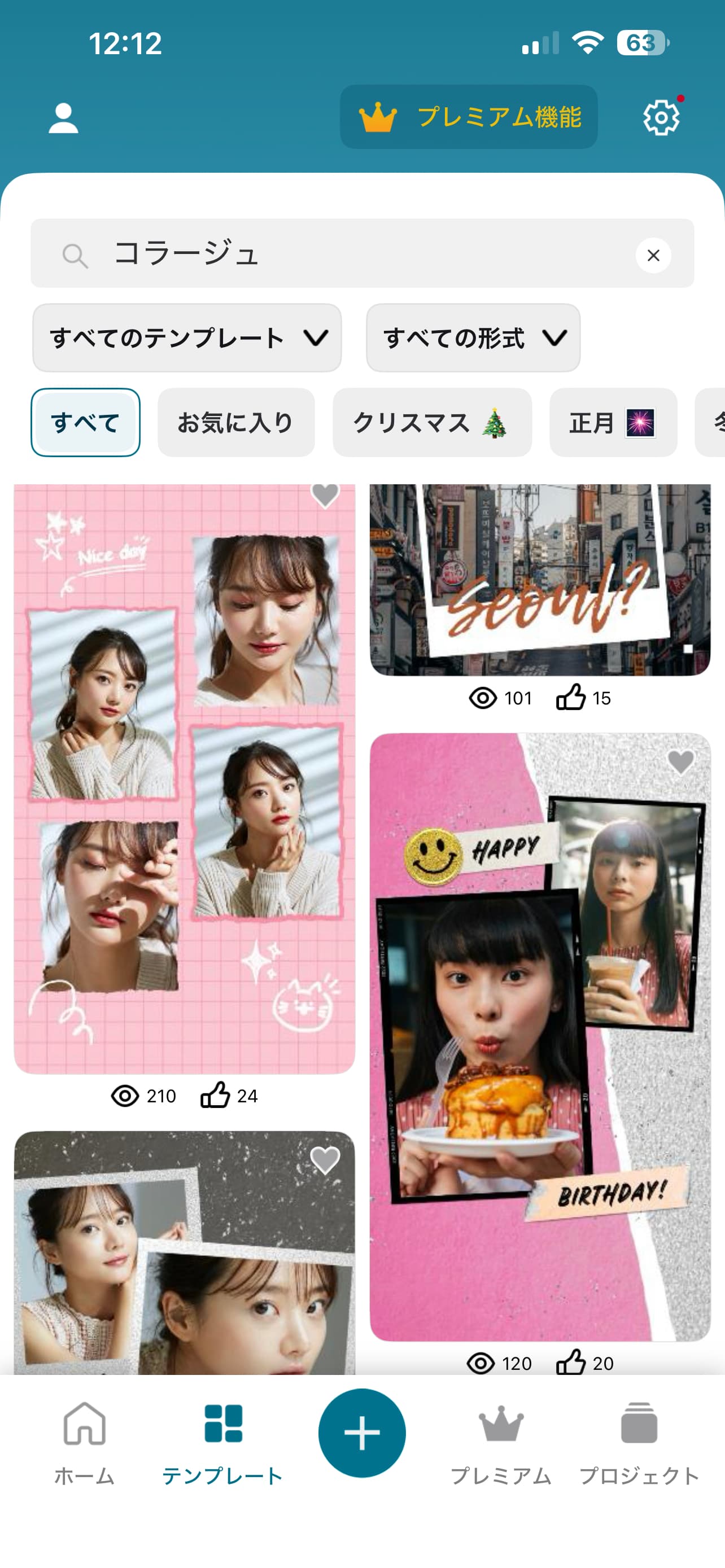
Task: Open the user profile icon
Action: tap(63, 117)
